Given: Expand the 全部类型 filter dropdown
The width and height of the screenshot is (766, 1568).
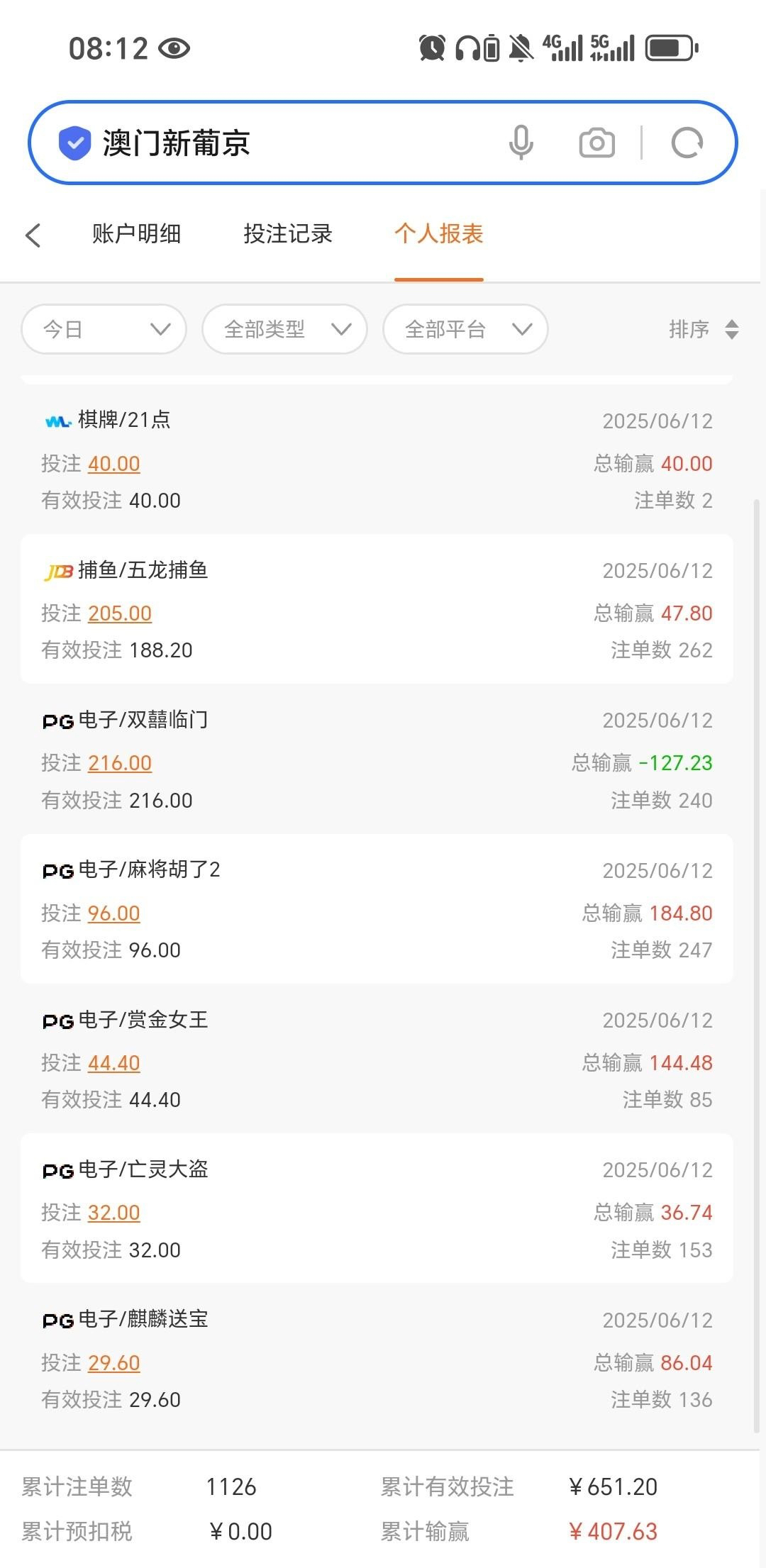Looking at the screenshot, I should (x=284, y=329).
